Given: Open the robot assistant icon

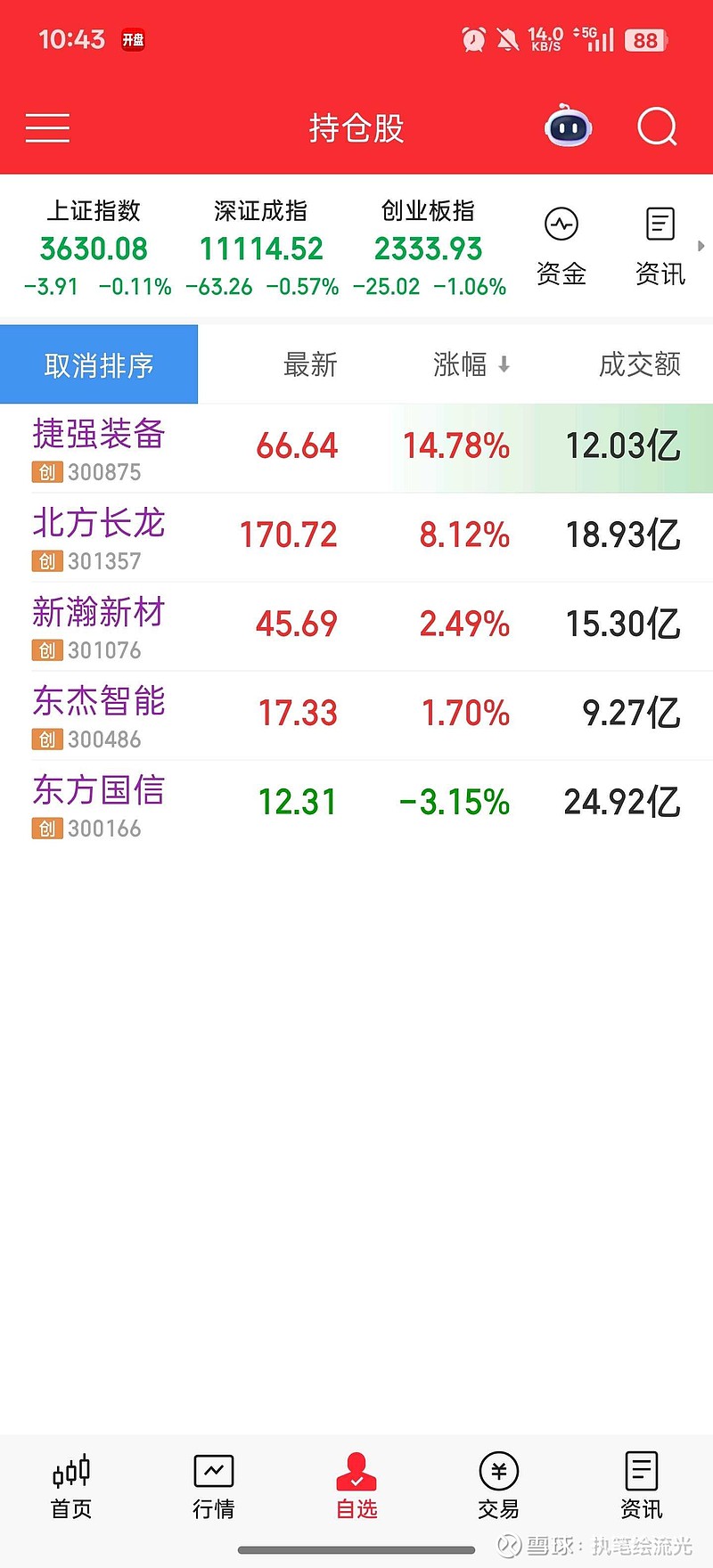Looking at the screenshot, I should 569,127.
